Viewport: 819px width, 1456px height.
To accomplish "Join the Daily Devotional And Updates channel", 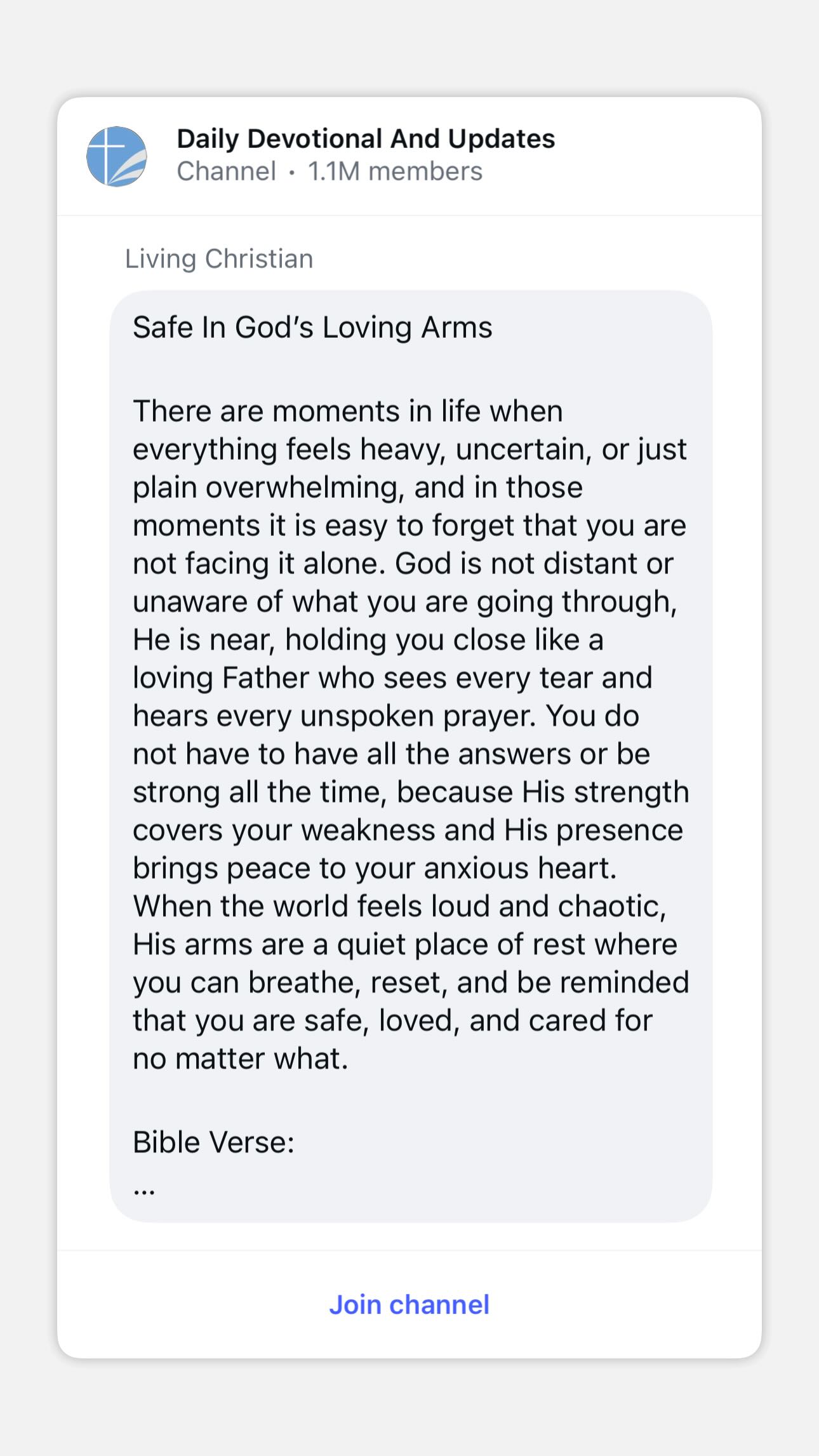I will [409, 1304].
